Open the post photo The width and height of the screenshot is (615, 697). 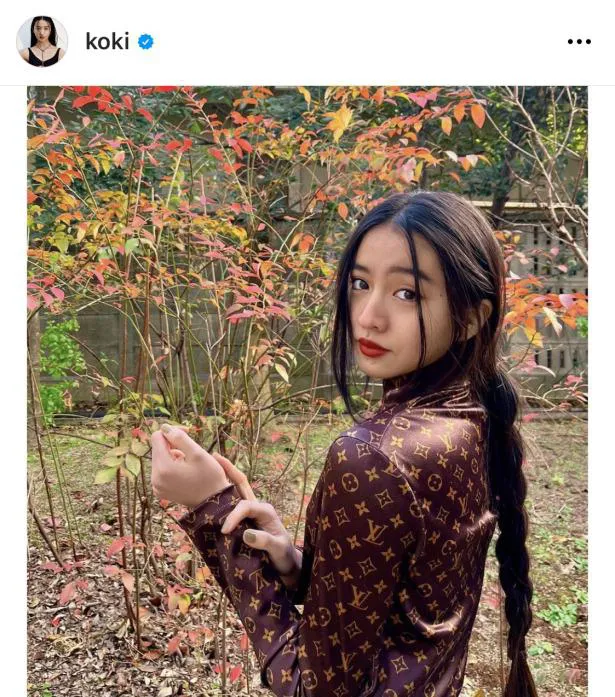(x=307, y=390)
